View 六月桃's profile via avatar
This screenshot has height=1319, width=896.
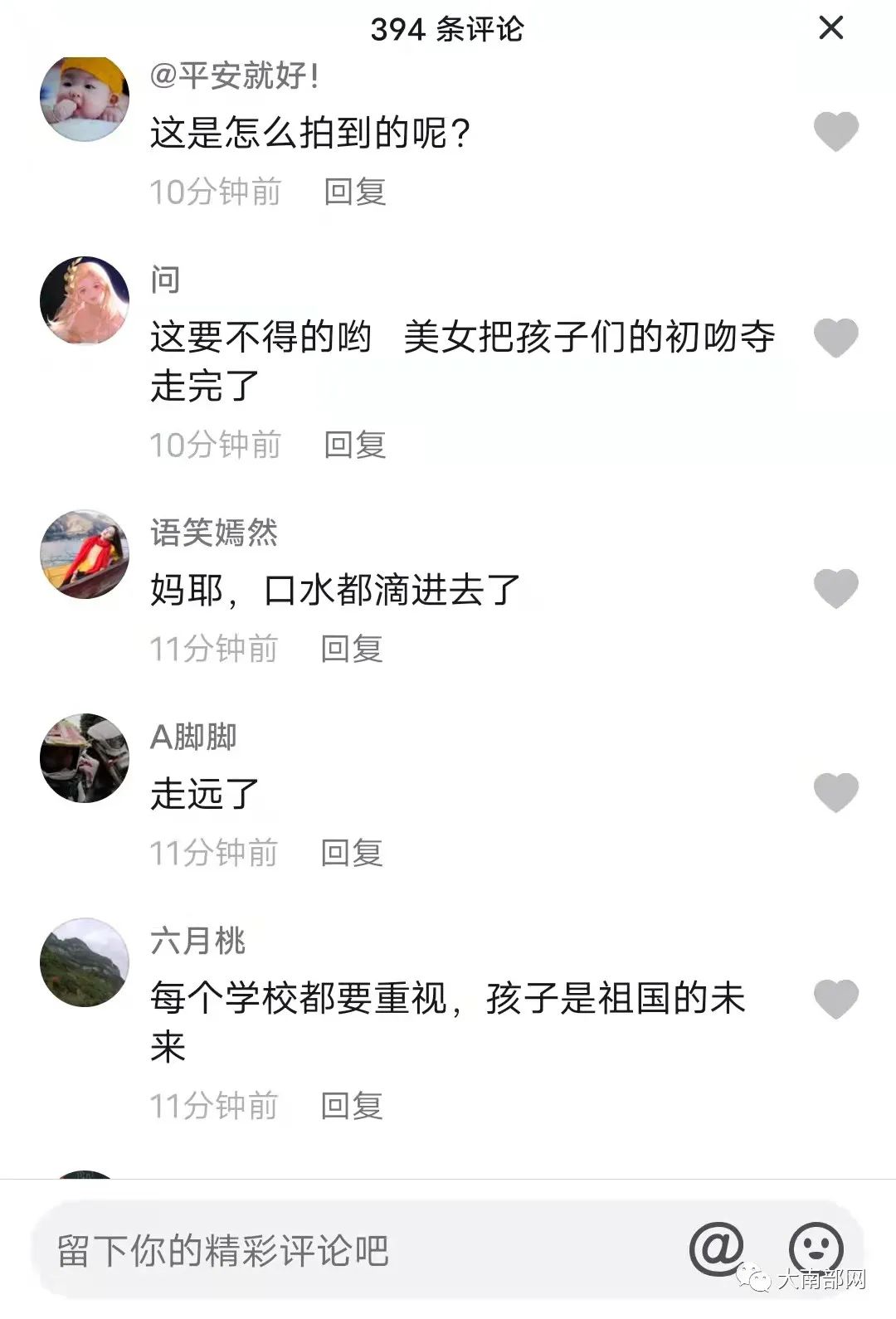pos(85,962)
